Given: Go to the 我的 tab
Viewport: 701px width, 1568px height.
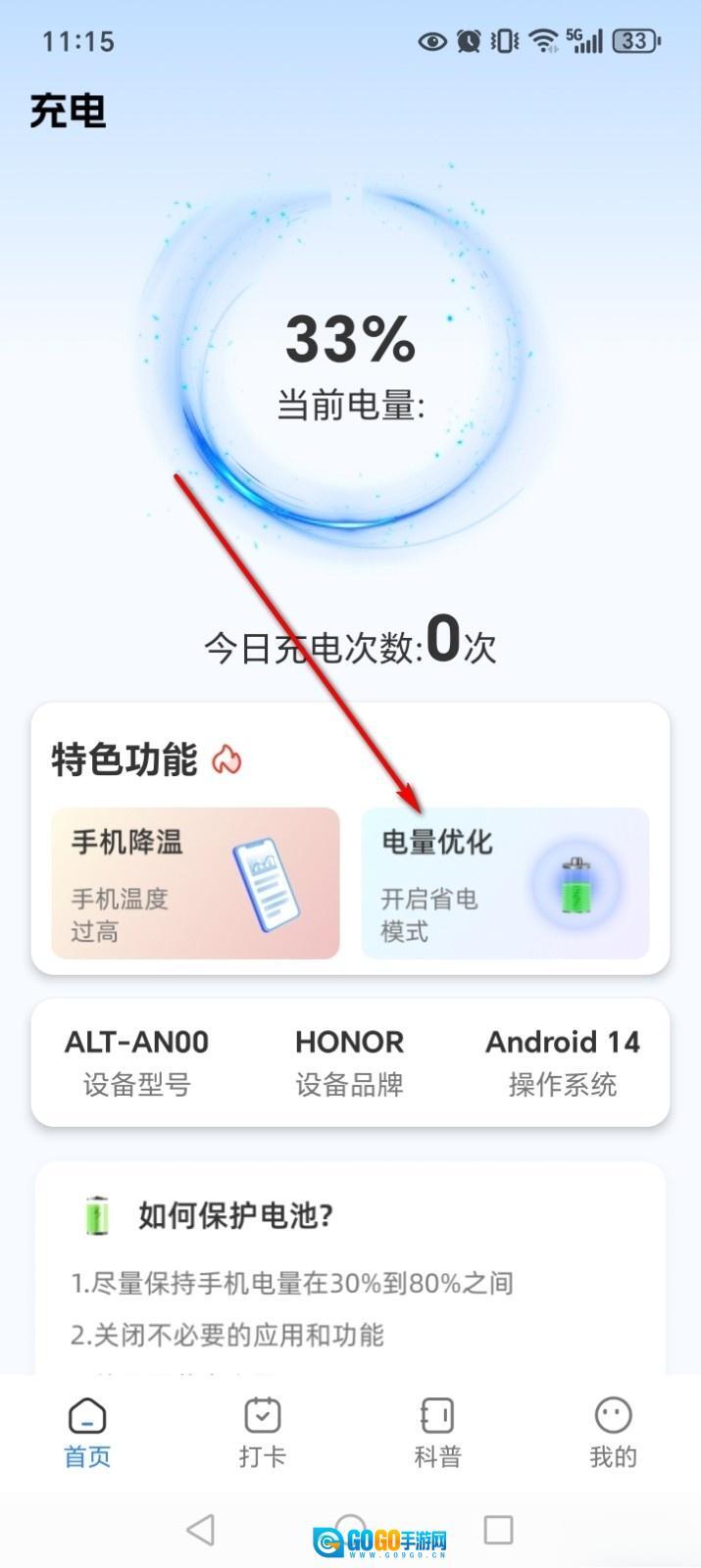Looking at the screenshot, I should coord(613,1433).
